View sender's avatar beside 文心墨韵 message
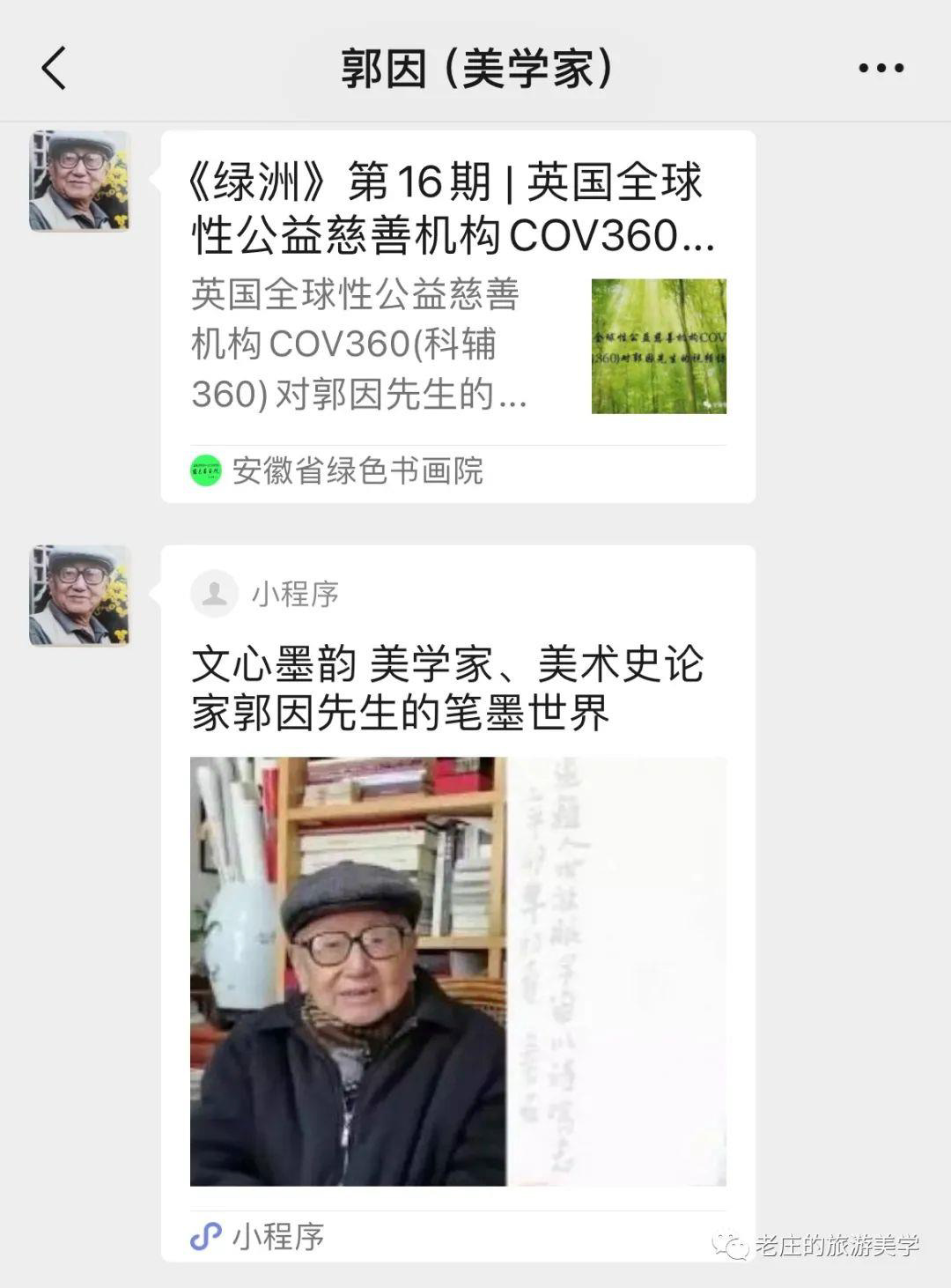 pos(80,596)
